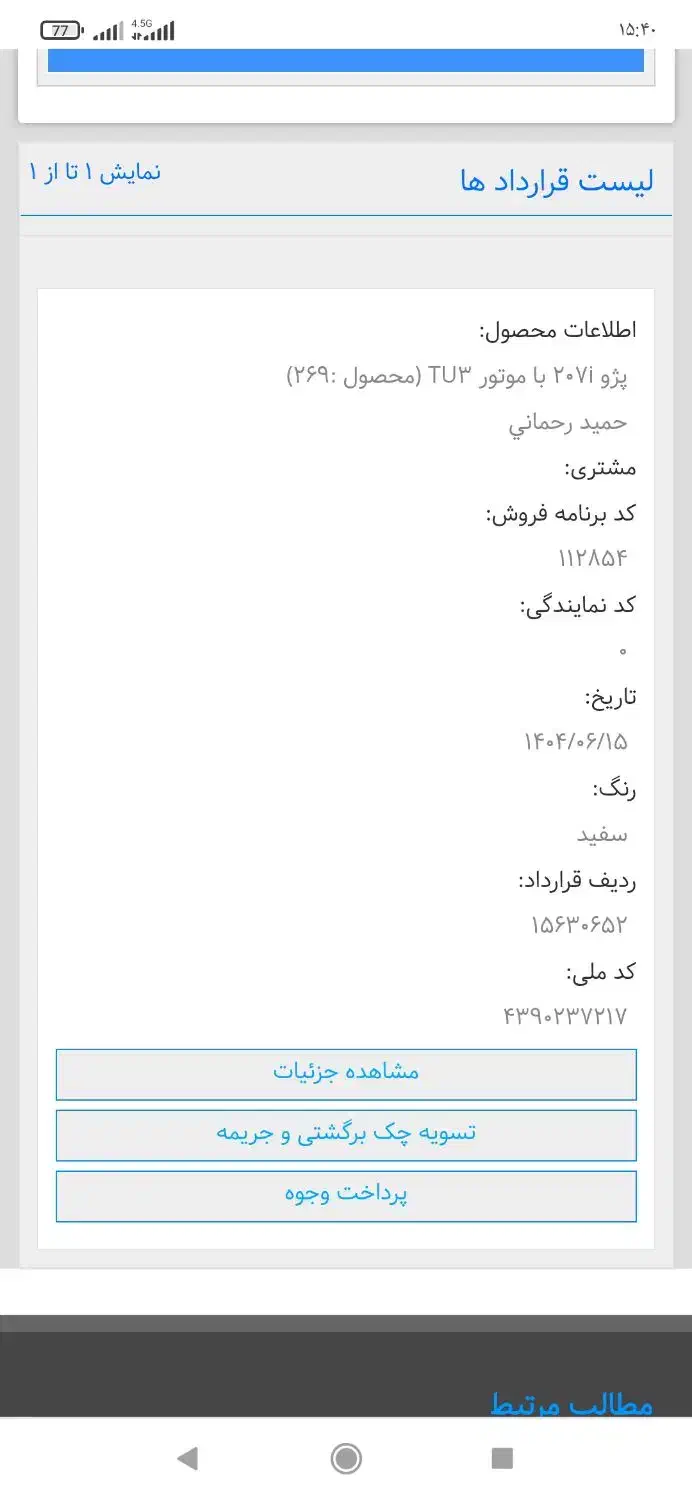Select the پرداخت وجوه button

pyautogui.click(x=346, y=1195)
